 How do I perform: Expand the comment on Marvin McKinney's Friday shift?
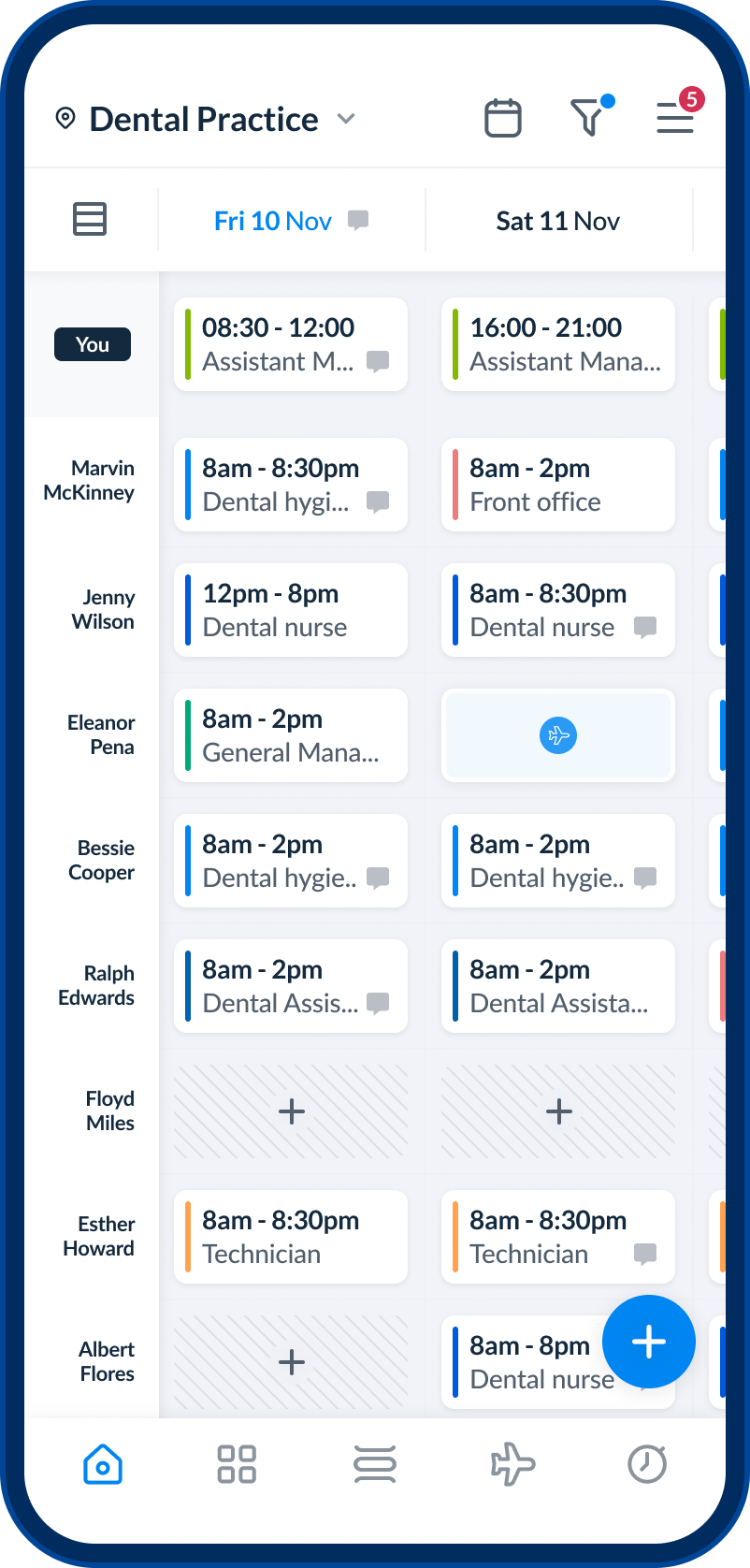pos(377,502)
